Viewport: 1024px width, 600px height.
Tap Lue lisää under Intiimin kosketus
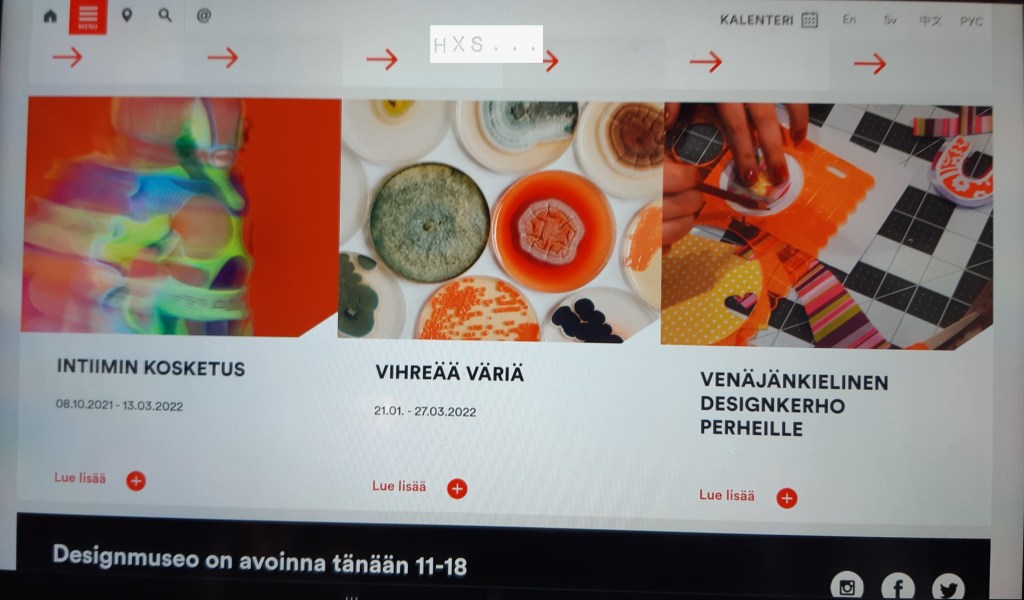[x=100, y=480]
